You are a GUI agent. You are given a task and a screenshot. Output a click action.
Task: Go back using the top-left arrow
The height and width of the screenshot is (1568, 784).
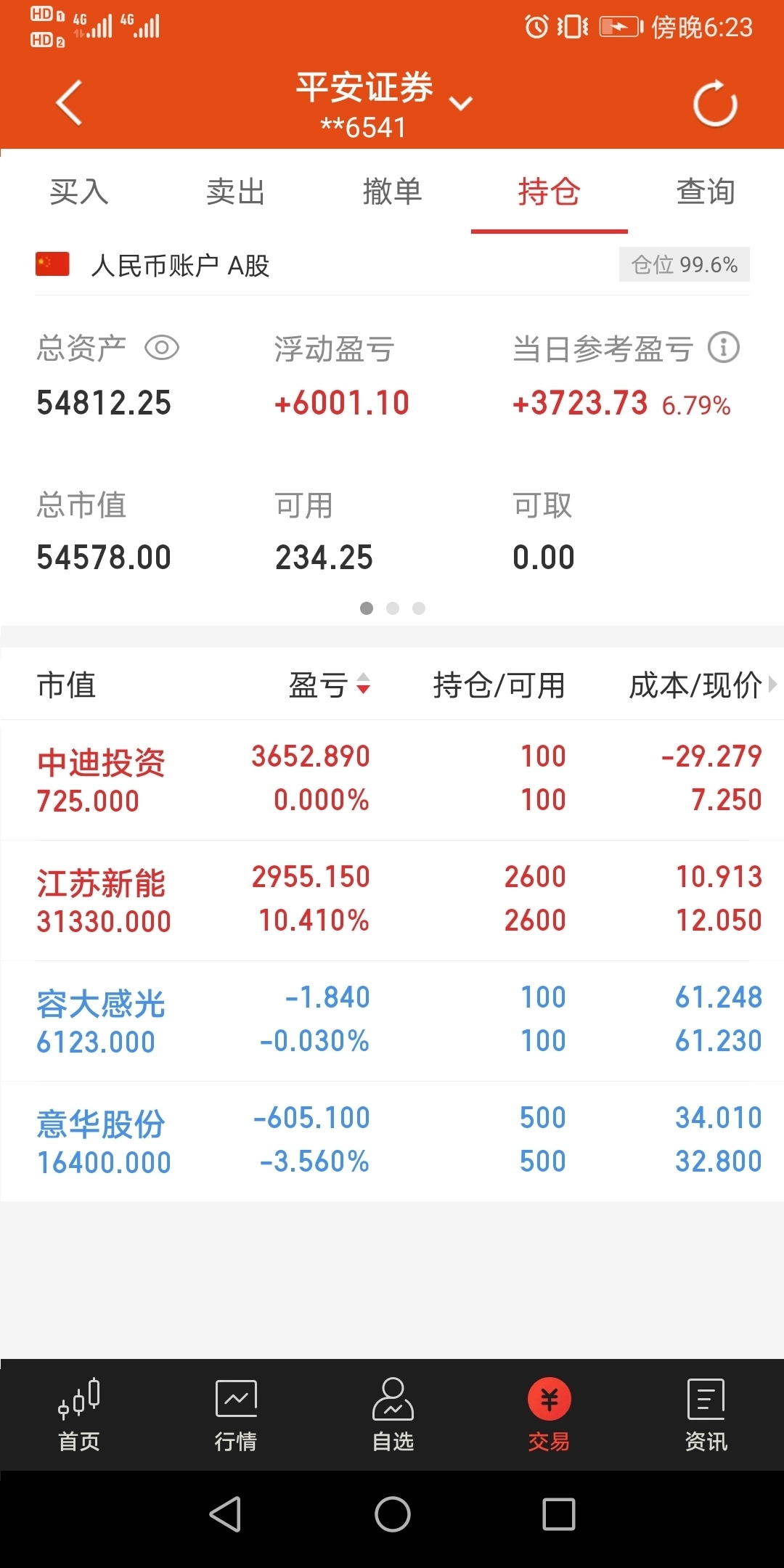click(69, 103)
